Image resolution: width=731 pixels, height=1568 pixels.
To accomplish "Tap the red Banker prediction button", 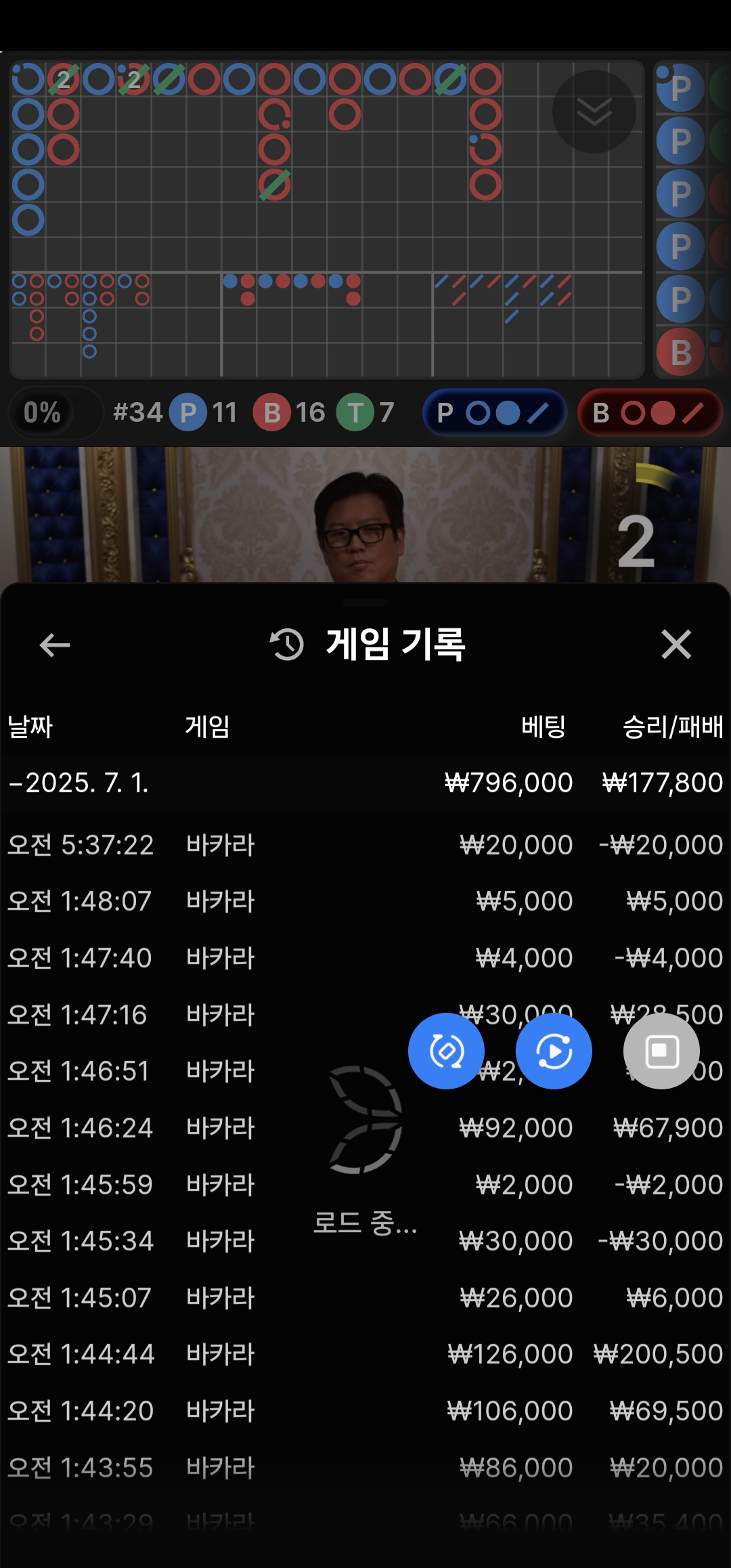I will click(x=649, y=412).
